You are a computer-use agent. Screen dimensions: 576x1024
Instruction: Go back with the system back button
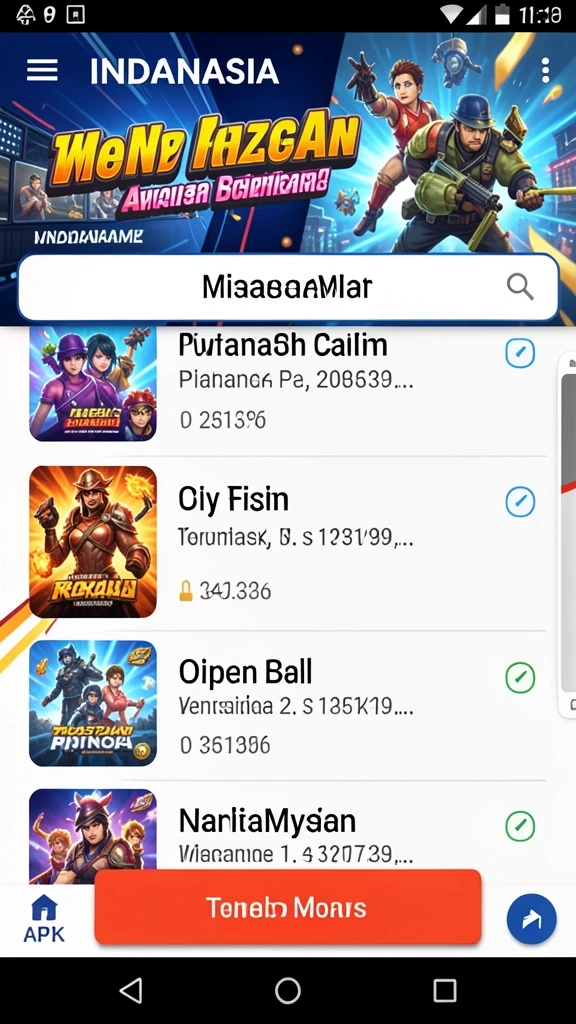tap(131, 991)
